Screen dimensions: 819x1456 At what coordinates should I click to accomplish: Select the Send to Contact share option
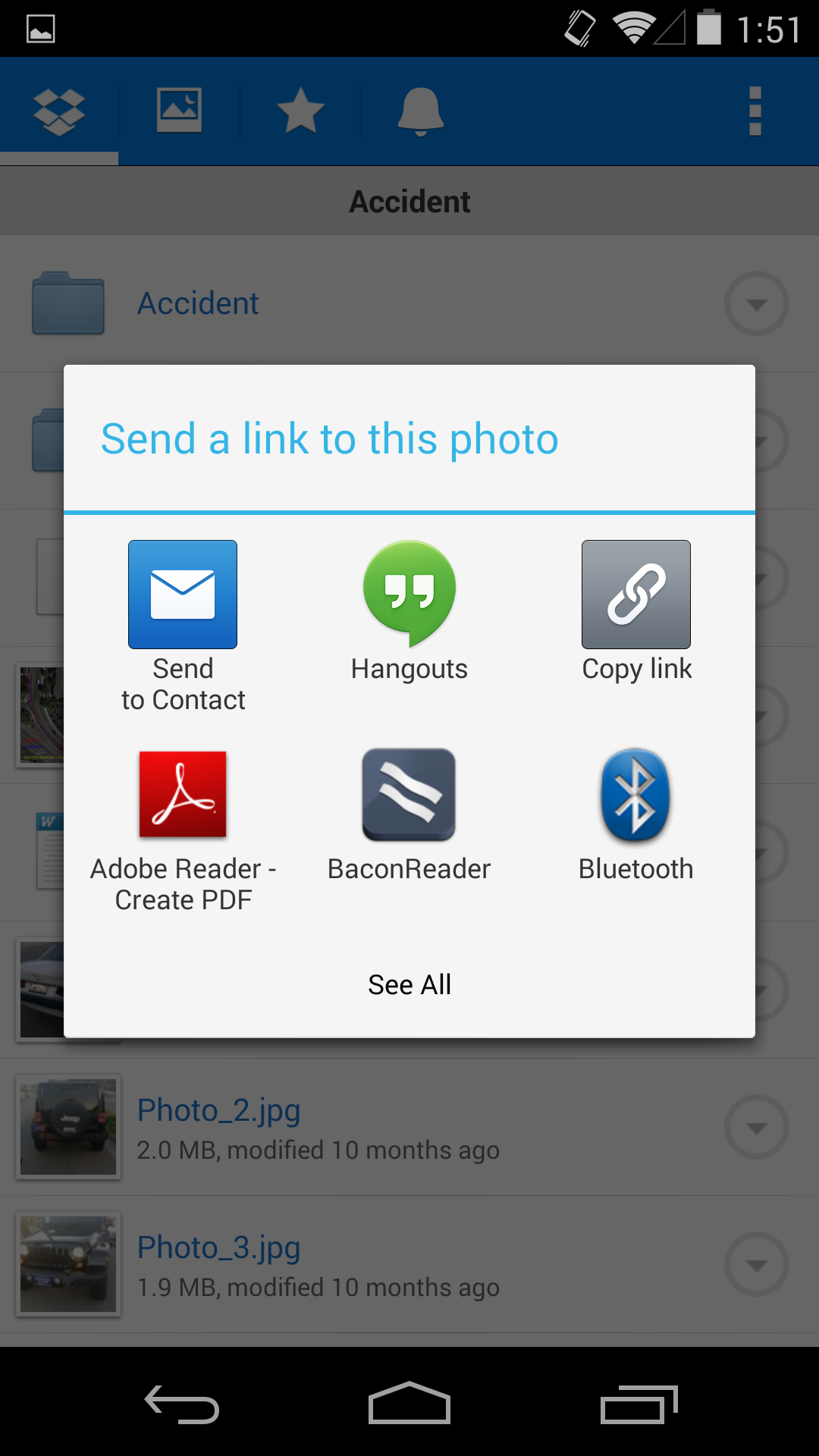pyautogui.click(x=183, y=595)
